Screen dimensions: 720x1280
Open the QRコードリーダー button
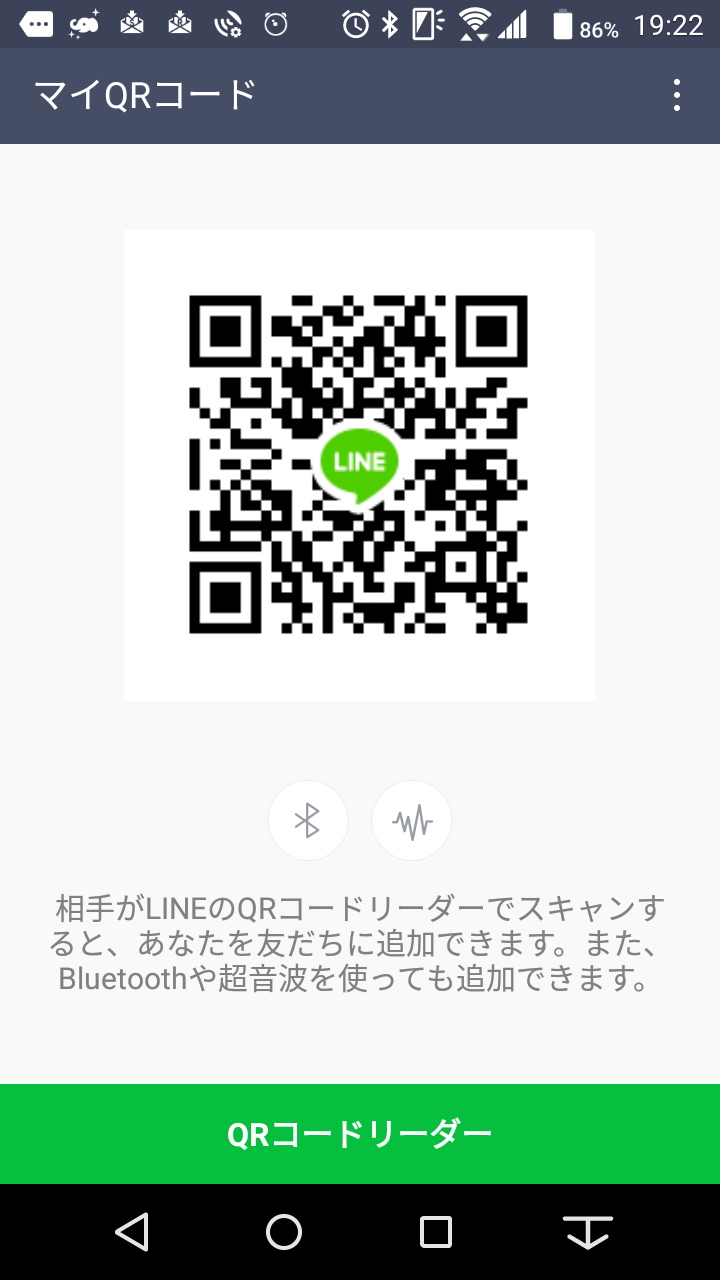coord(360,1134)
